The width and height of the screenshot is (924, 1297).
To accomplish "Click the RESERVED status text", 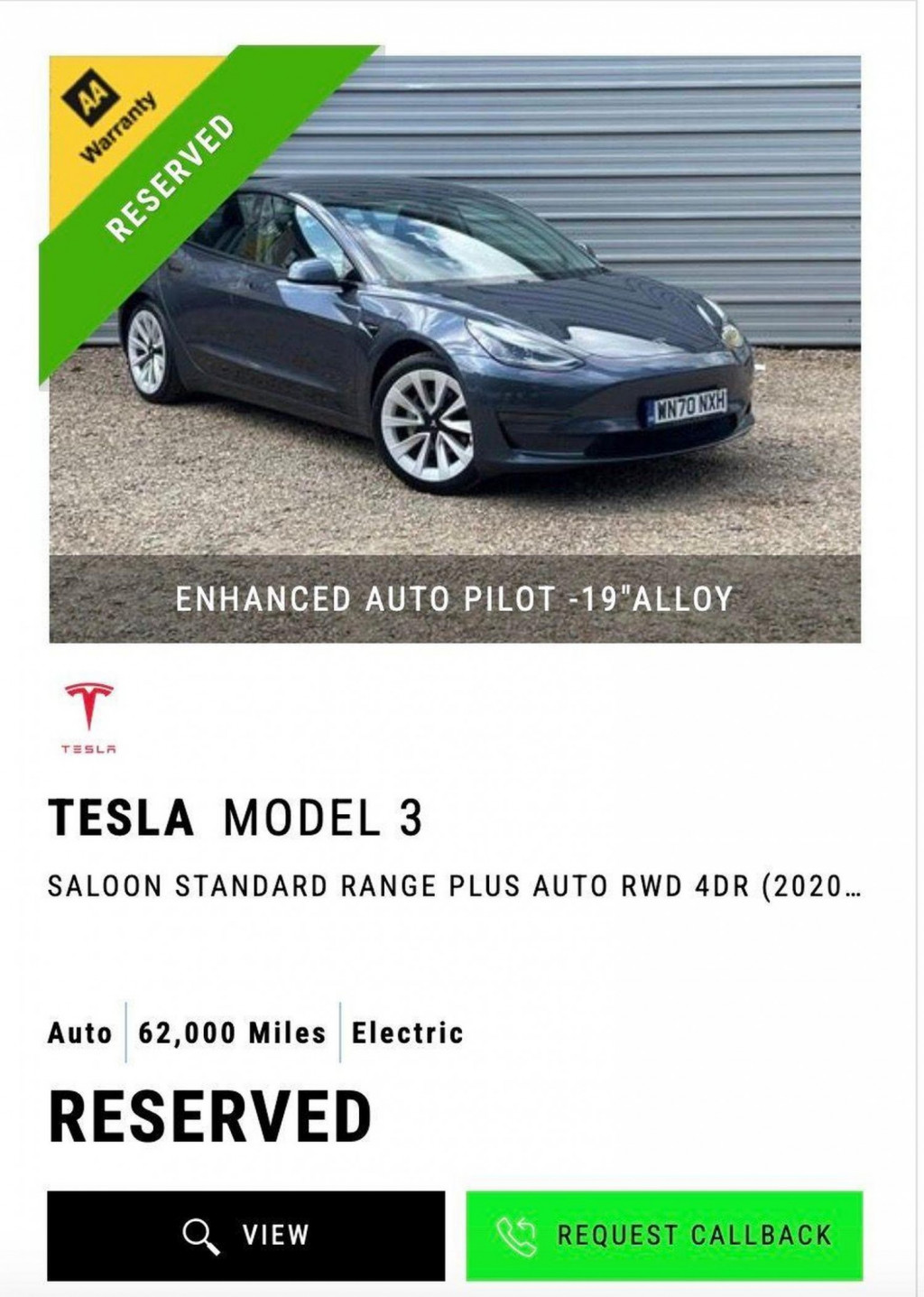I will click(x=209, y=1116).
